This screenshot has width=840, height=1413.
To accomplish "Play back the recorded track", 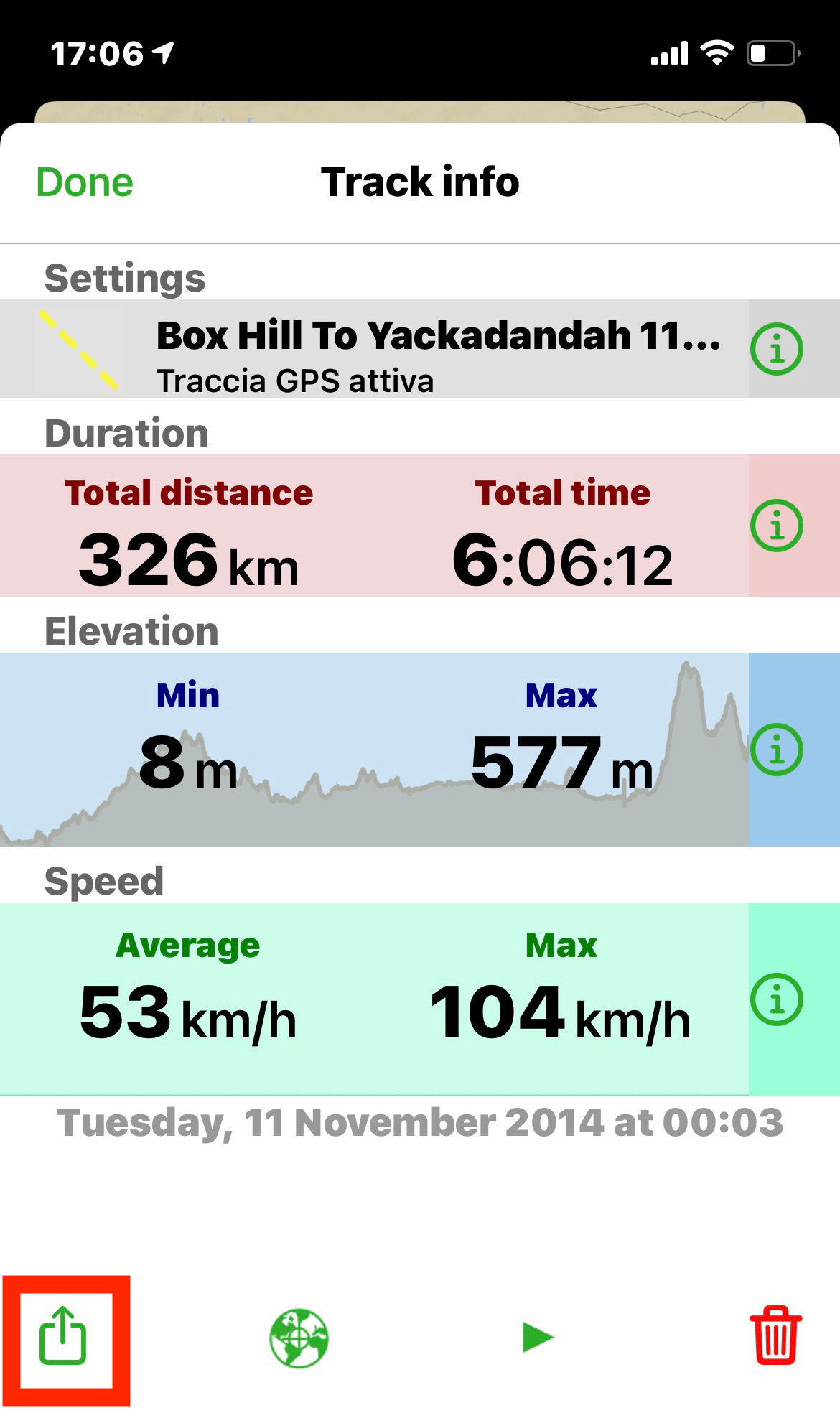I will (x=538, y=1337).
